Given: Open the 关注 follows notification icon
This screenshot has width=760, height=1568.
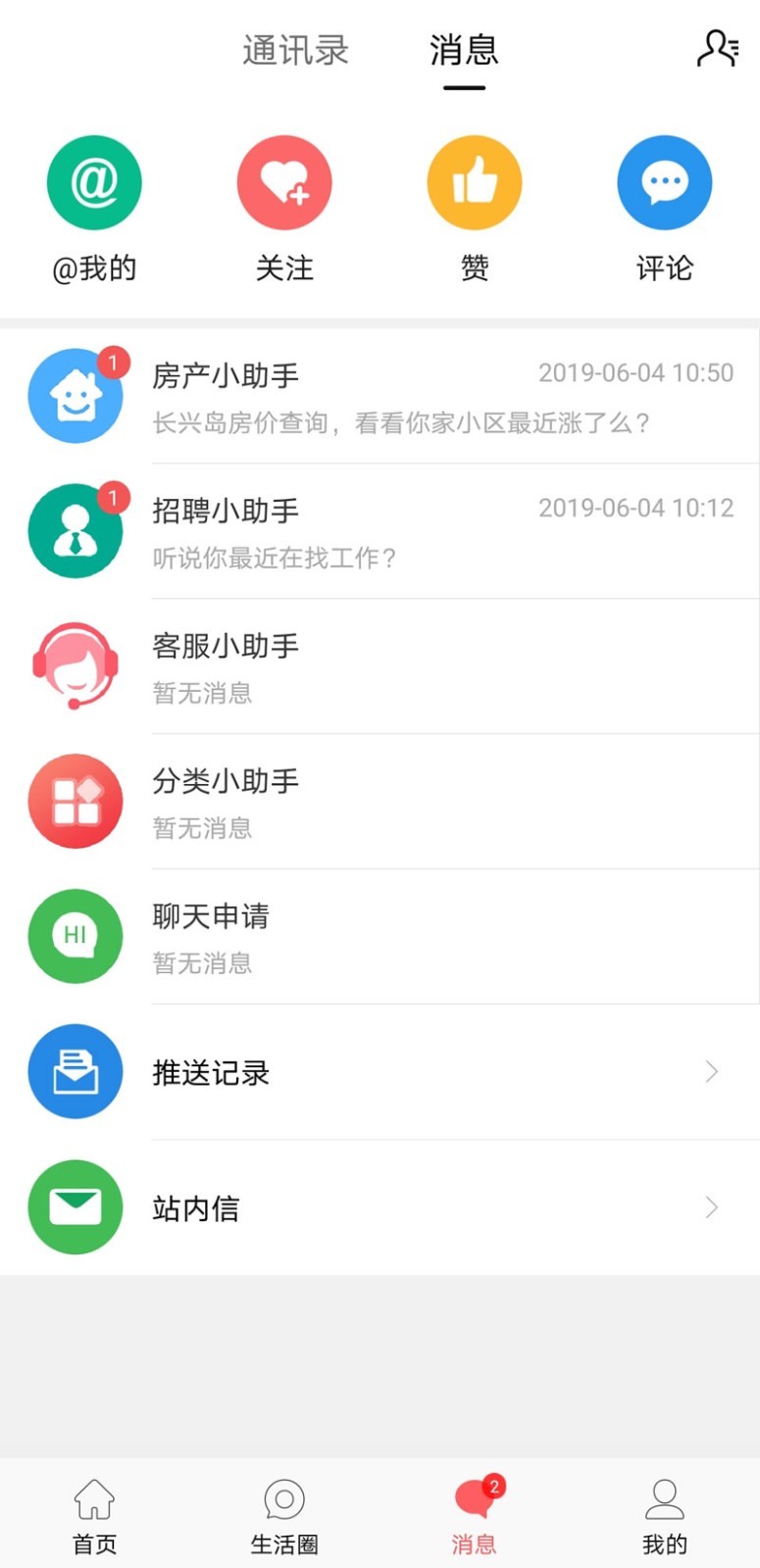Looking at the screenshot, I should [284, 182].
